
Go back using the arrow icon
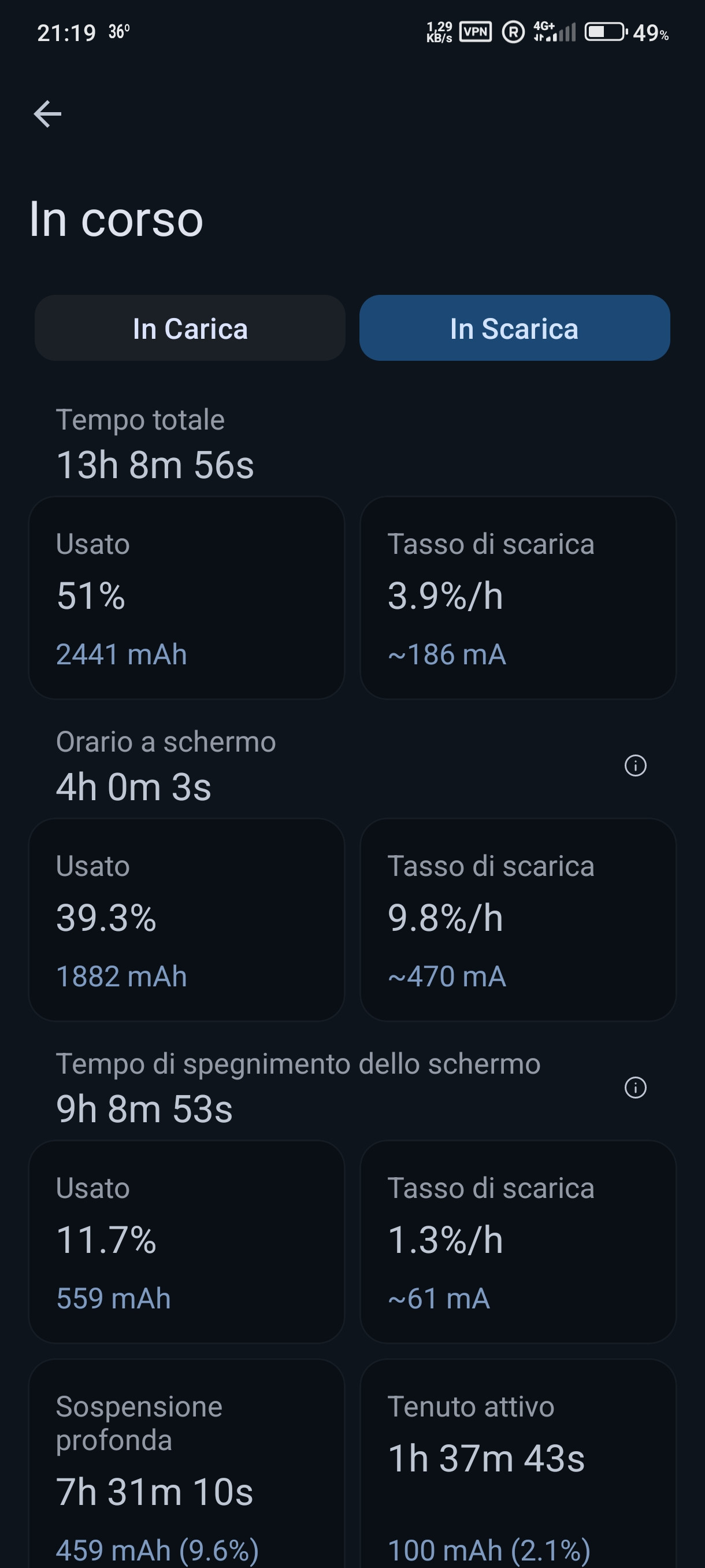[47, 114]
